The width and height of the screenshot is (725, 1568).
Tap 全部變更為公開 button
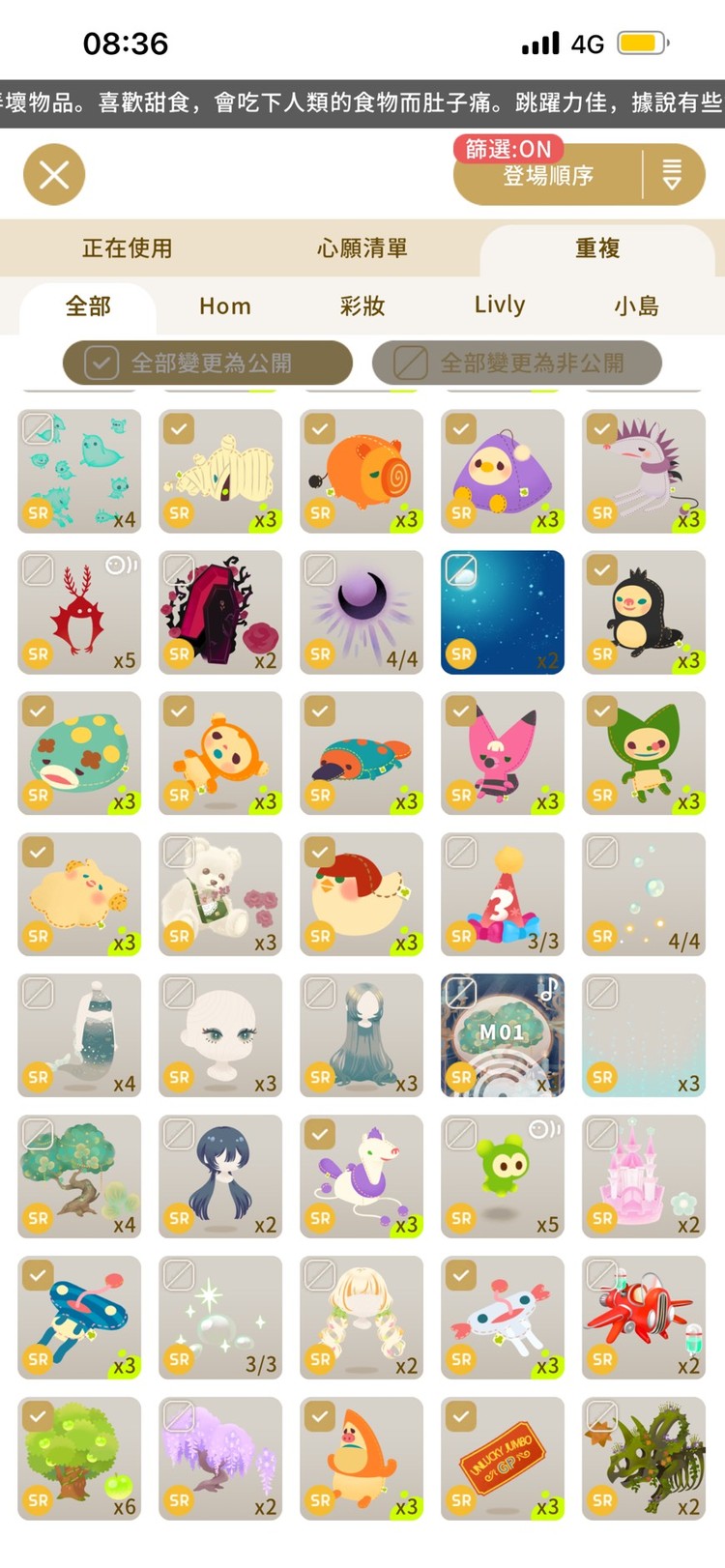click(x=208, y=363)
